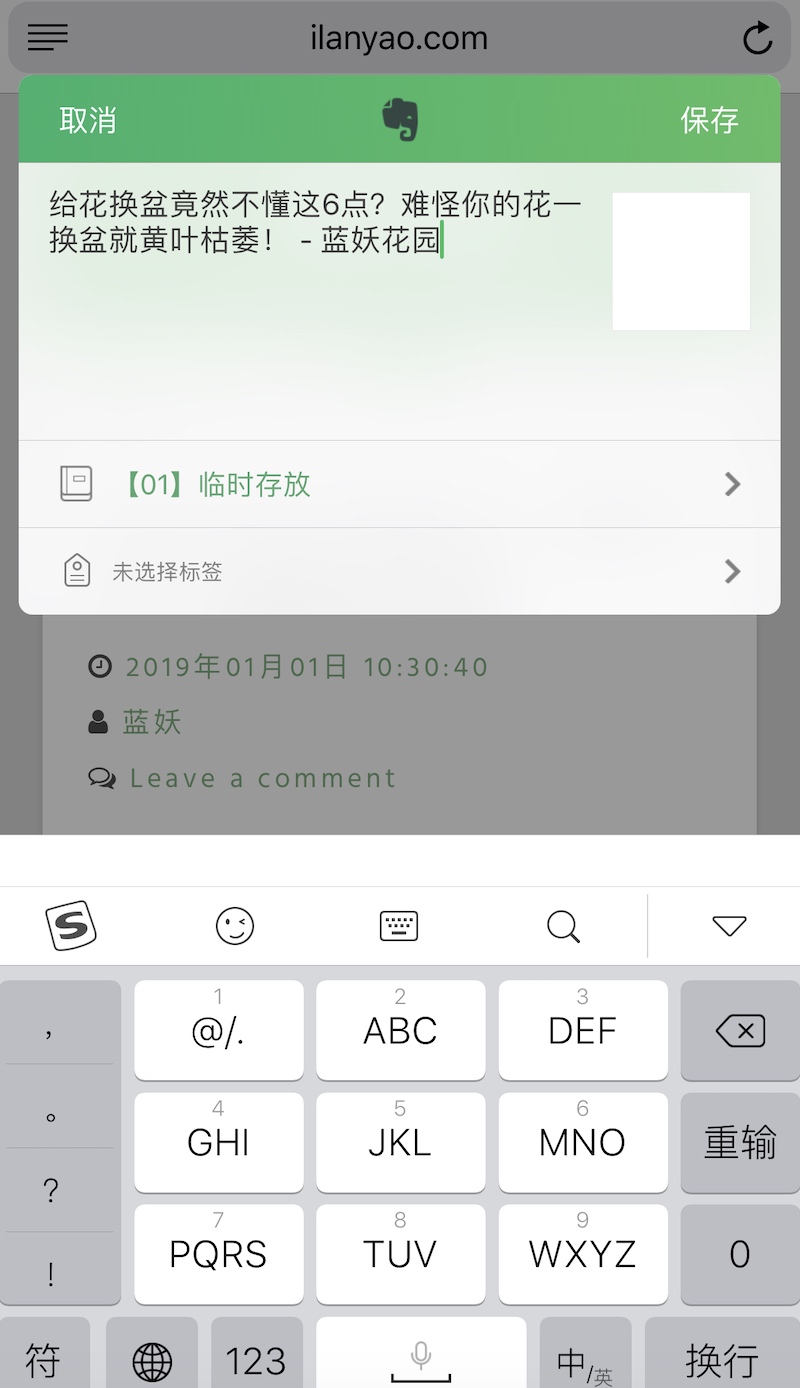Hide the keyboard with down arrow

click(x=729, y=926)
